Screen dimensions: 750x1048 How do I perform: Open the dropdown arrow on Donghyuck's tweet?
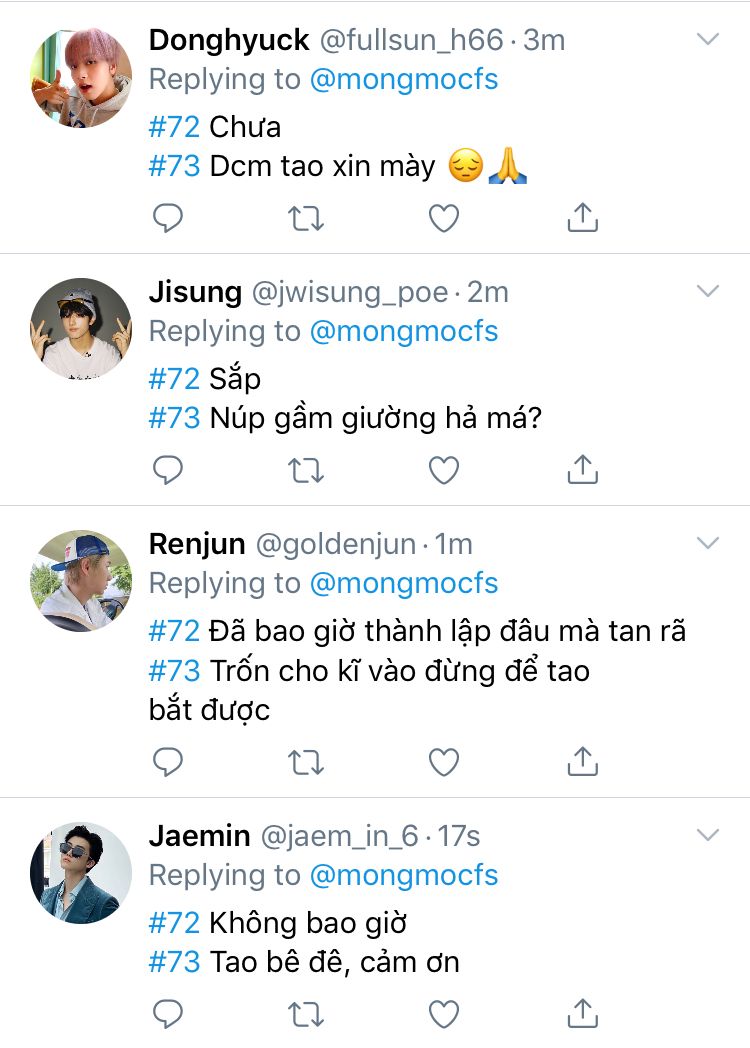point(708,40)
